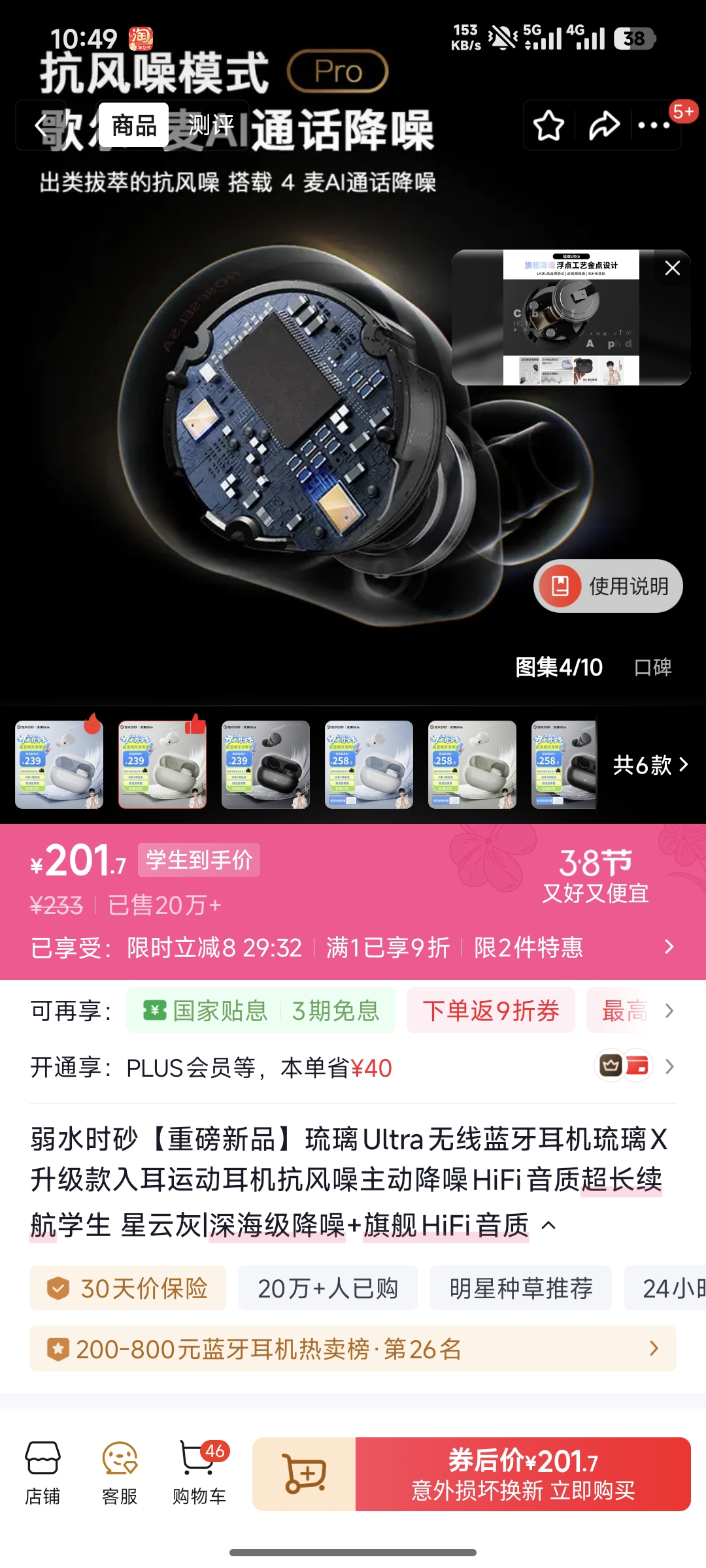Switch to 口碑 reviews section
The height and width of the screenshot is (1568, 706).
click(x=652, y=667)
